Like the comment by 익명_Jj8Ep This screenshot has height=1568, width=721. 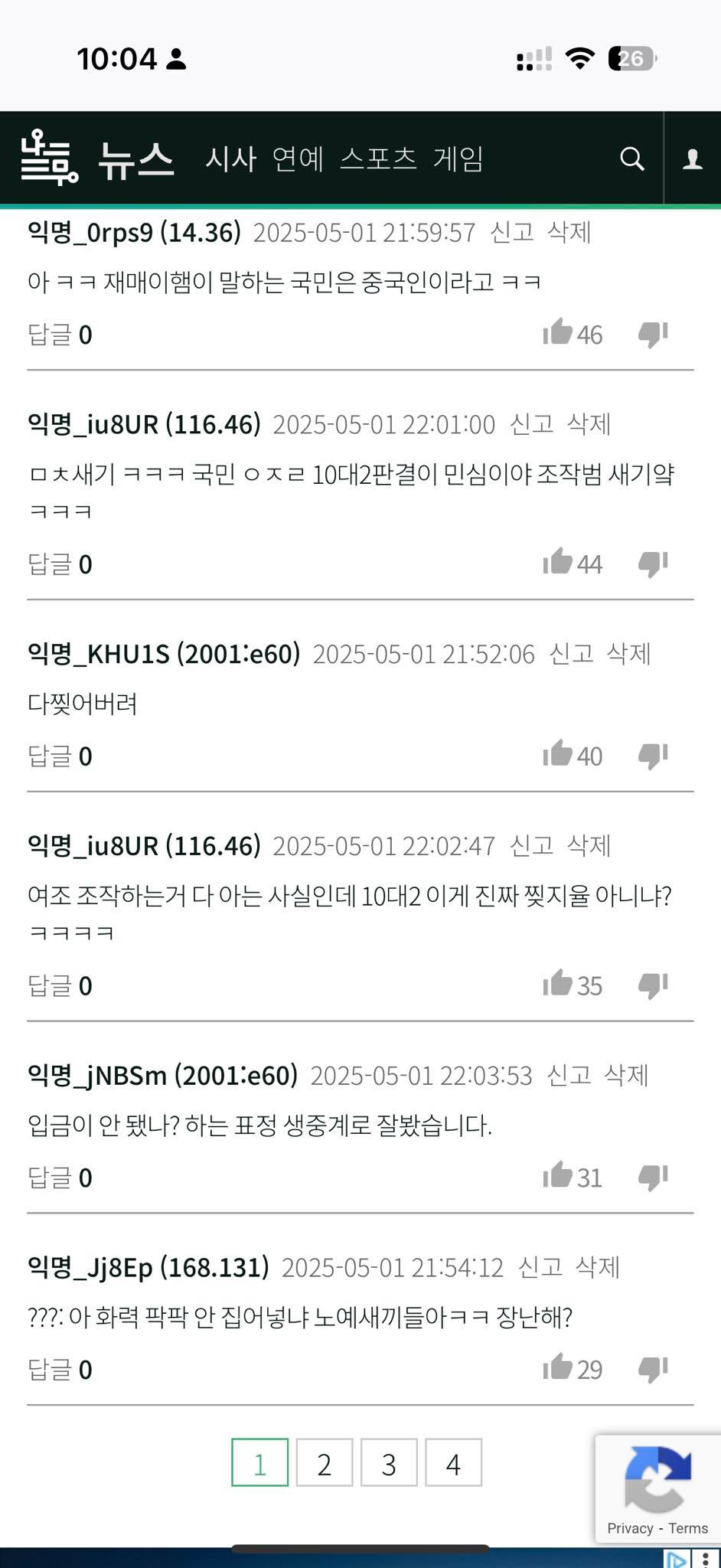click(x=558, y=1367)
